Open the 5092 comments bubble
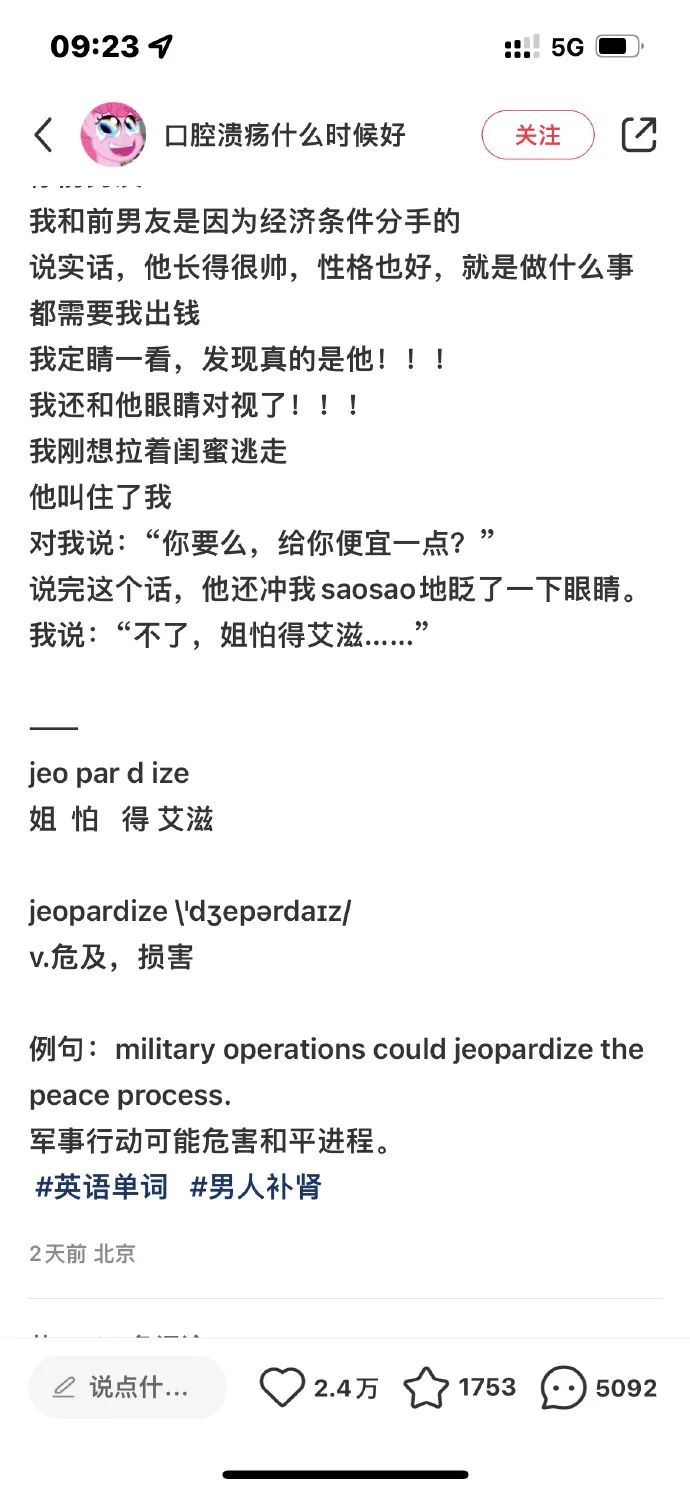This screenshot has height=1493, width=690. [563, 1388]
